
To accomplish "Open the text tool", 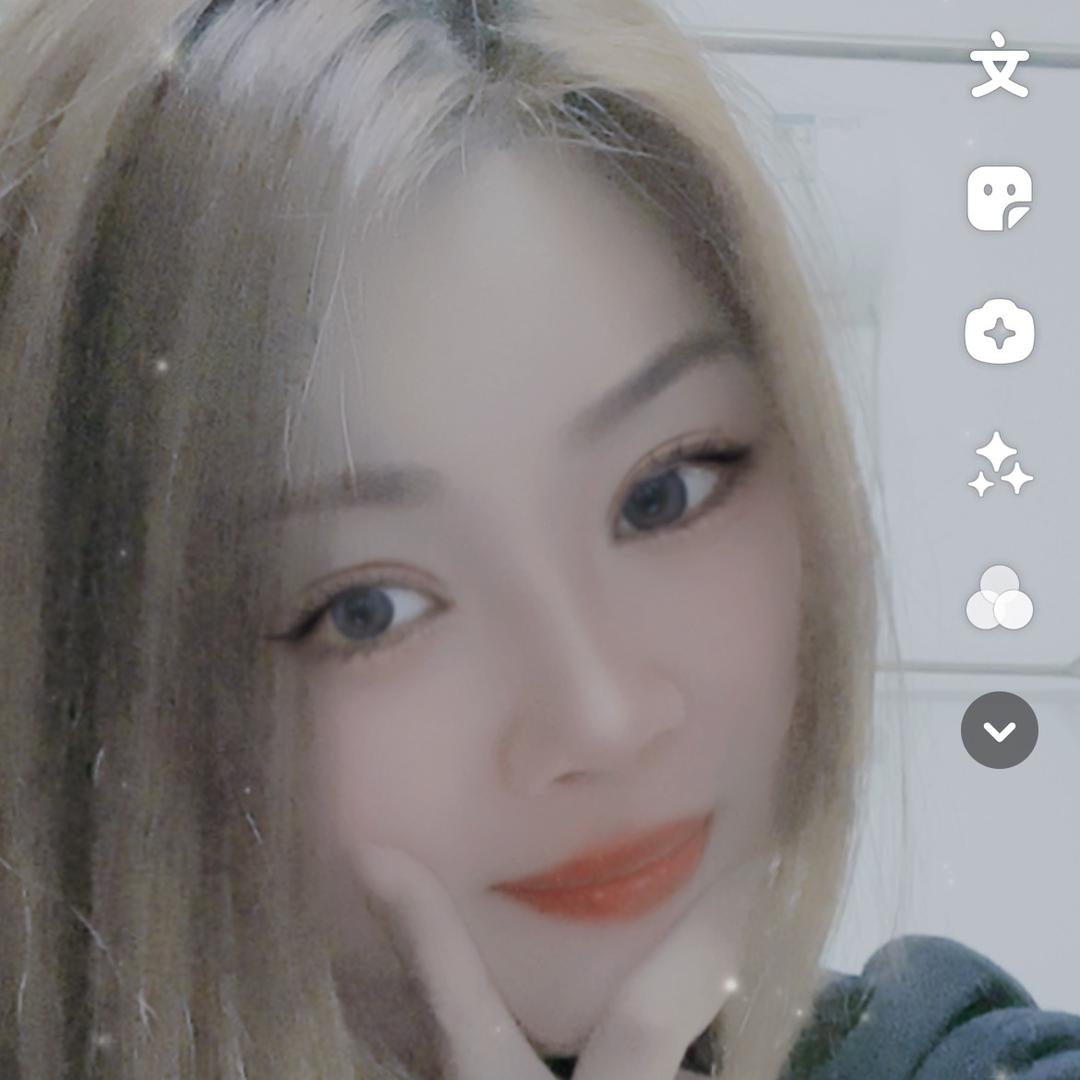I will 999,66.
